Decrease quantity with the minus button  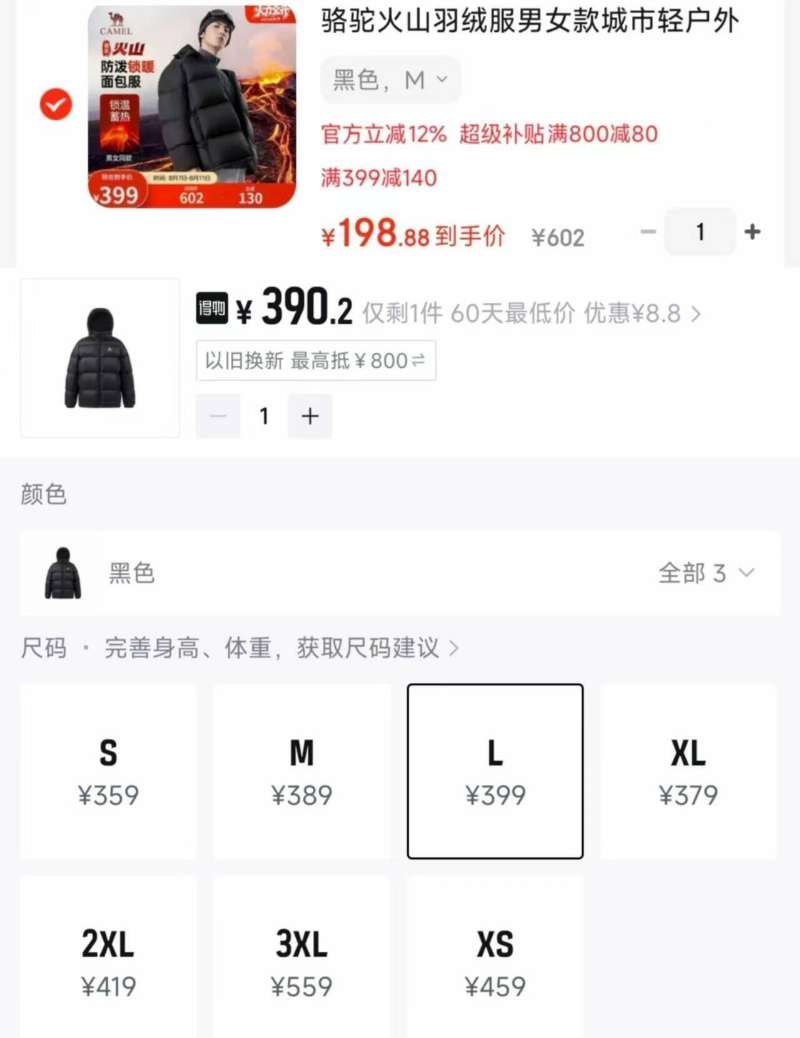[x=646, y=231]
